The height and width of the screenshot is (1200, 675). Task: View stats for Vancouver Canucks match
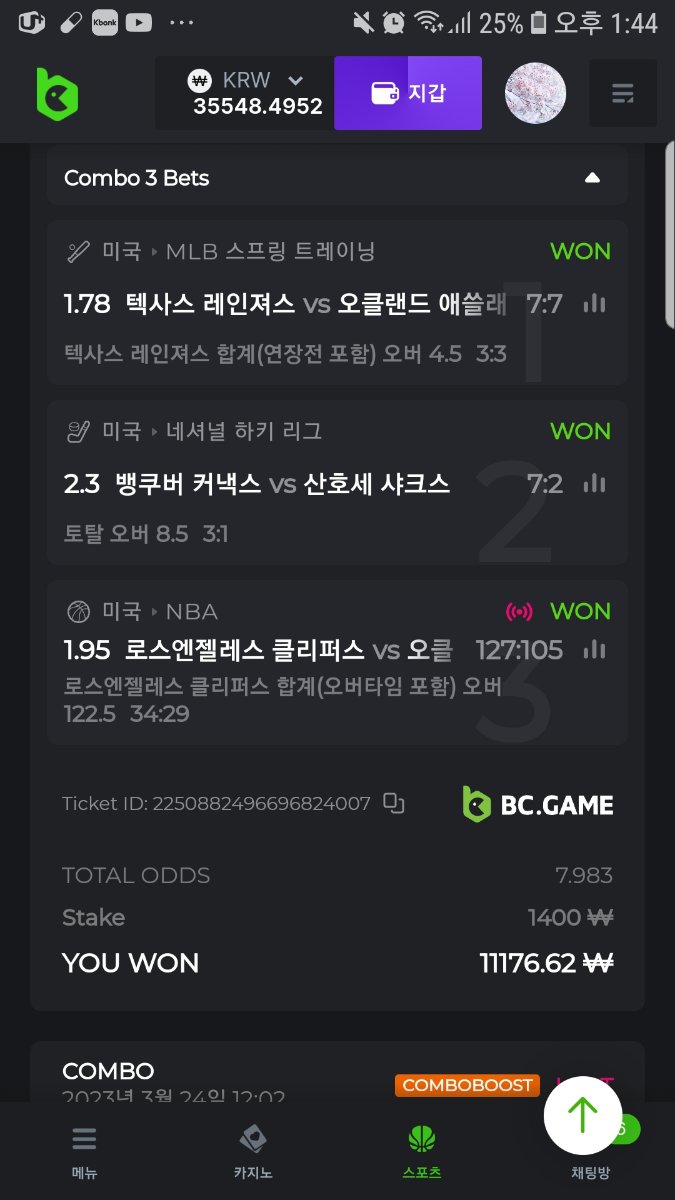point(595,484)
